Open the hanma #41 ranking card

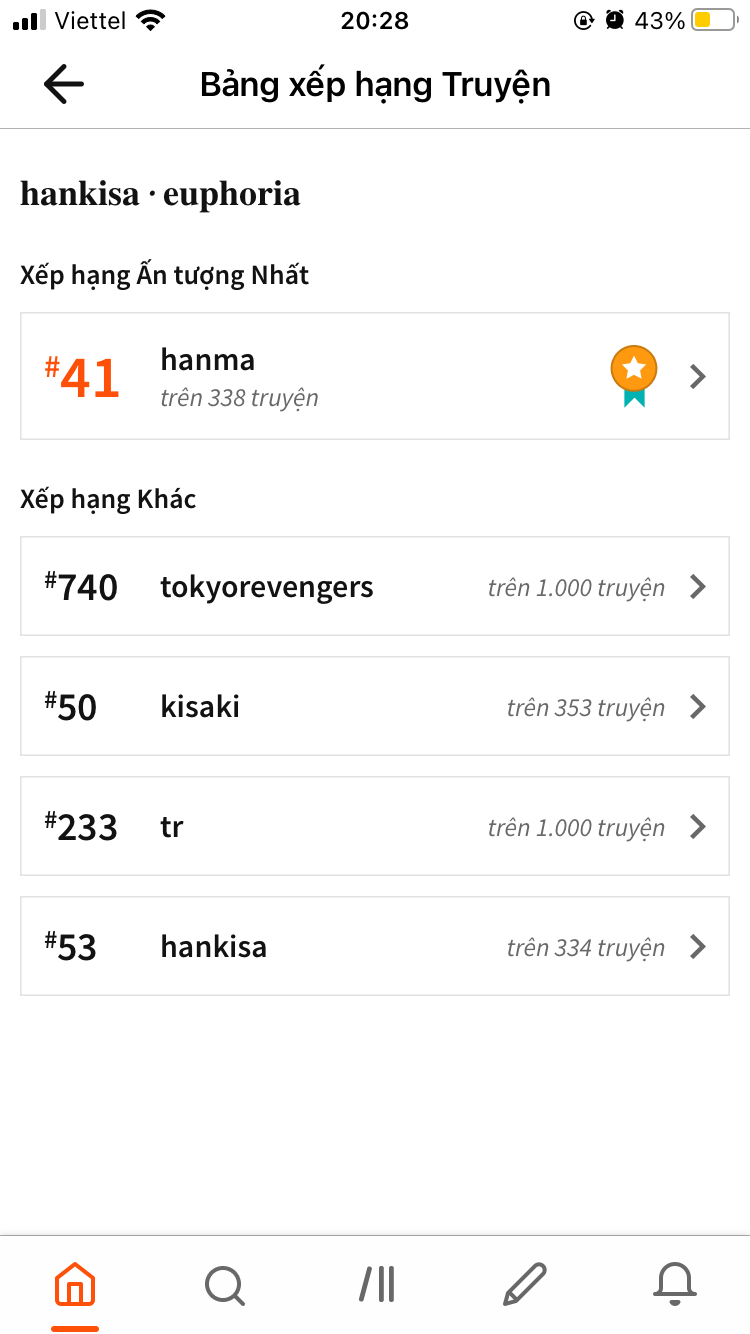pyautogui.click(x=375, y=376)
